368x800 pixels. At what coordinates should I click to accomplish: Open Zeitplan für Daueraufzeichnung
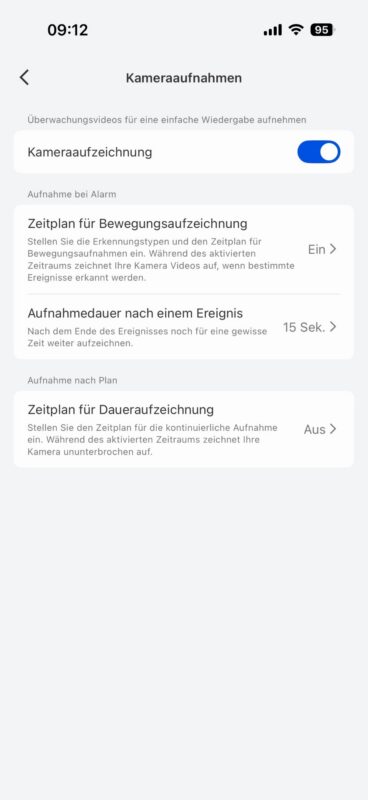tap(184, 429)
